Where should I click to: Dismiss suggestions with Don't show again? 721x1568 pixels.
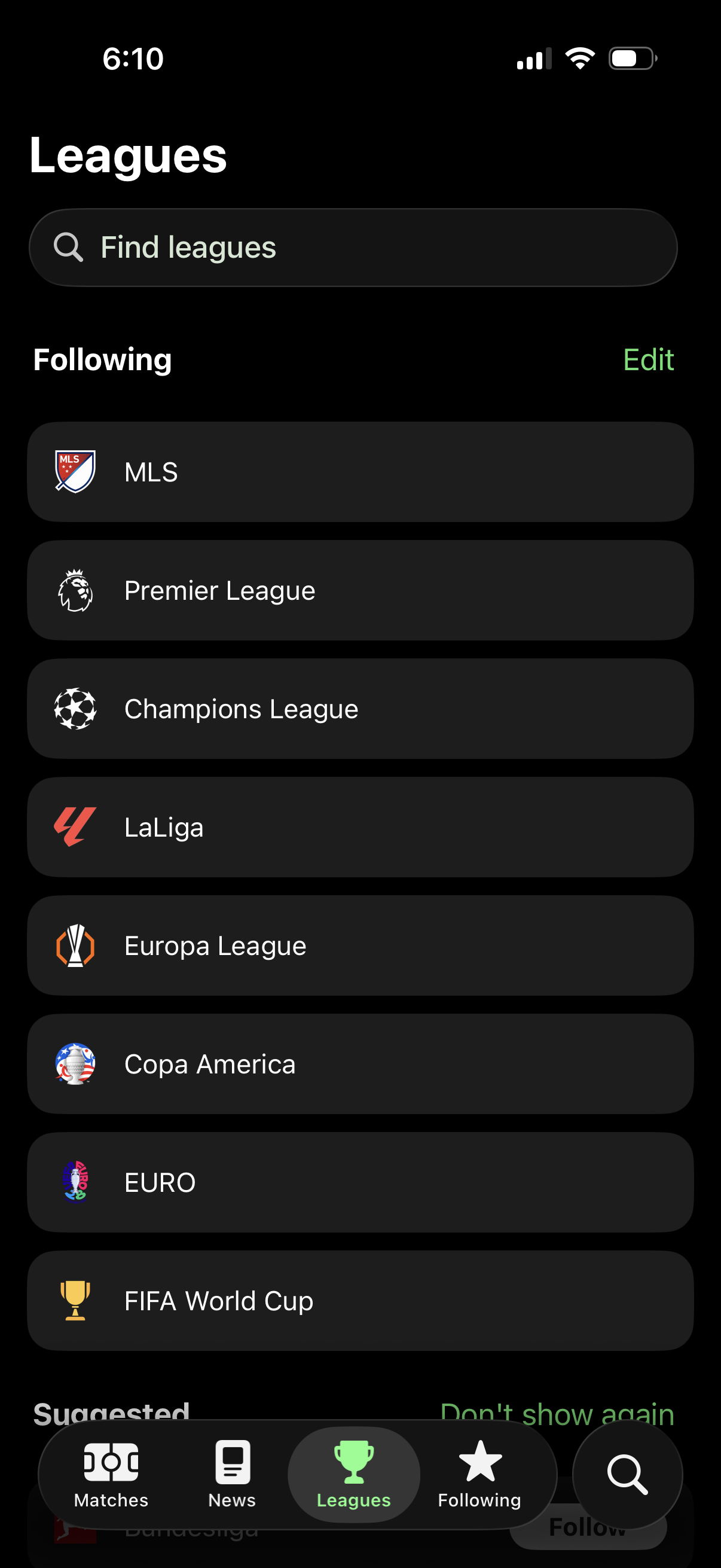[557, 1411]
